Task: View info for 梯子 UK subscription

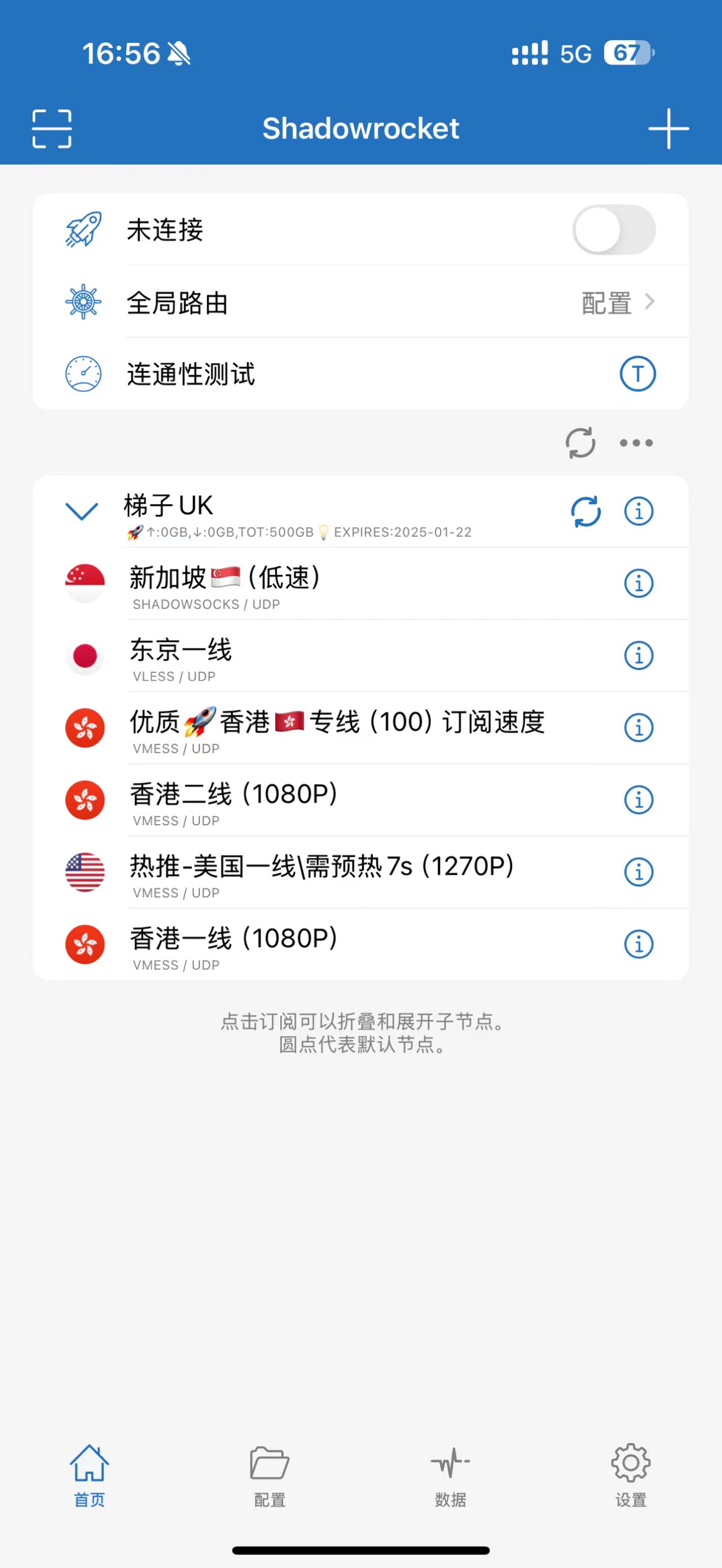Action: [639, 512]
